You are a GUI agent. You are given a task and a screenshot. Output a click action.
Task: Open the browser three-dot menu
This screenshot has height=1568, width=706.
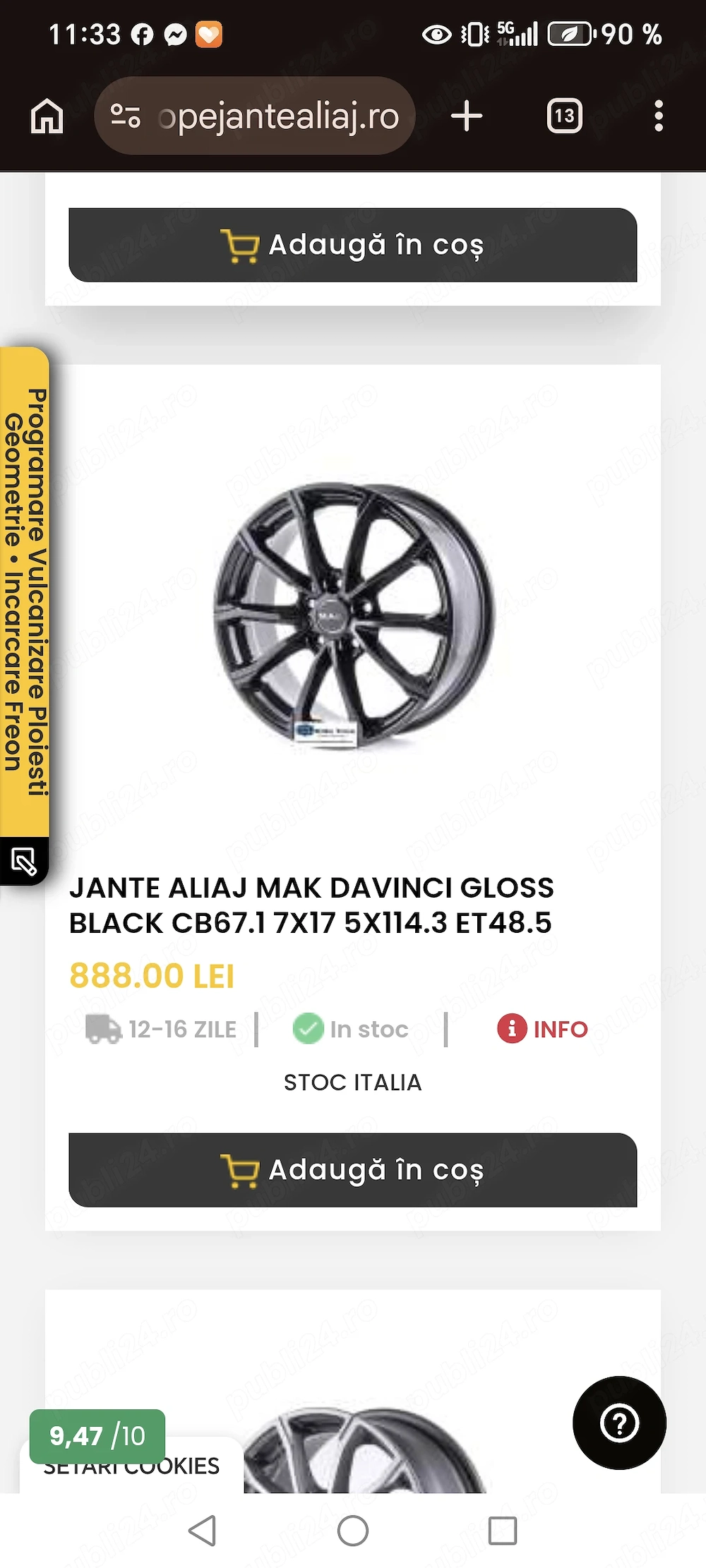658,116
